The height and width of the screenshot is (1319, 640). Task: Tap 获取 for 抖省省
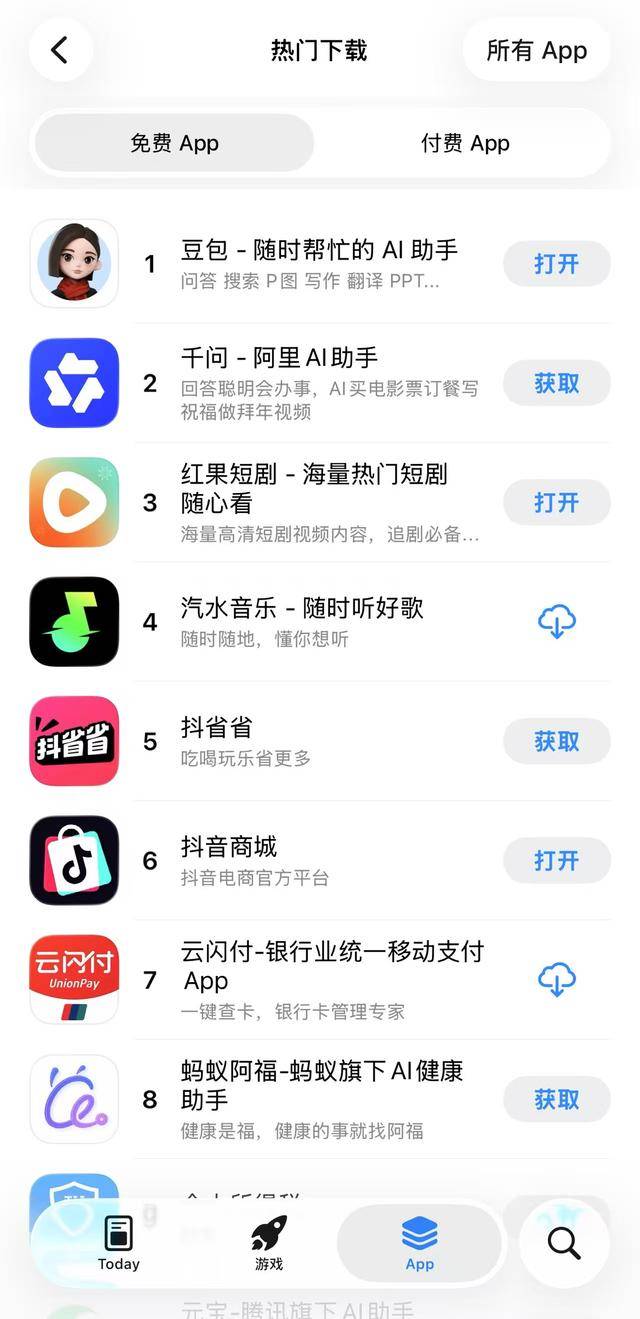pos(556,741)
